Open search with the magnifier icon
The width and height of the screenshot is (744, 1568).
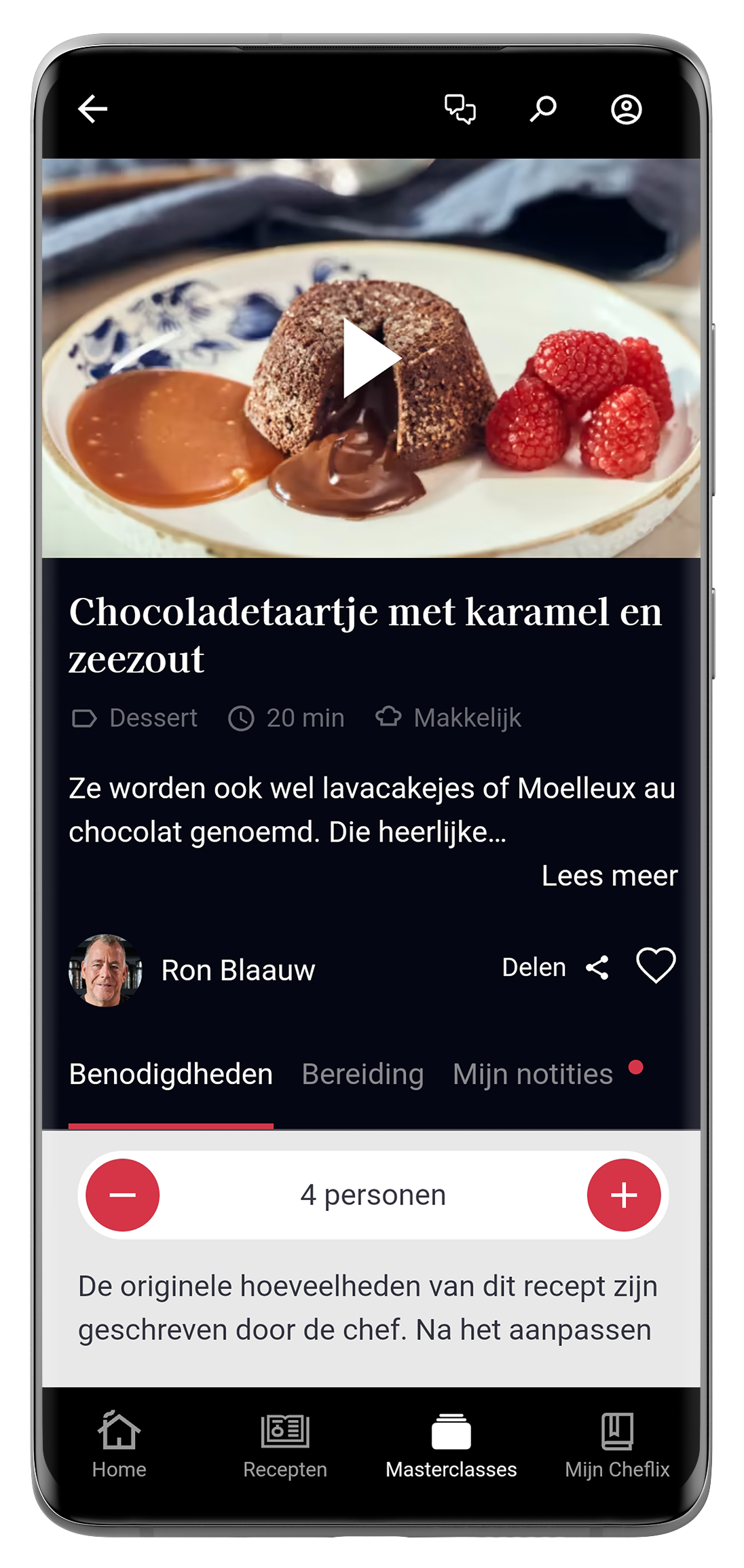(543, 109)
